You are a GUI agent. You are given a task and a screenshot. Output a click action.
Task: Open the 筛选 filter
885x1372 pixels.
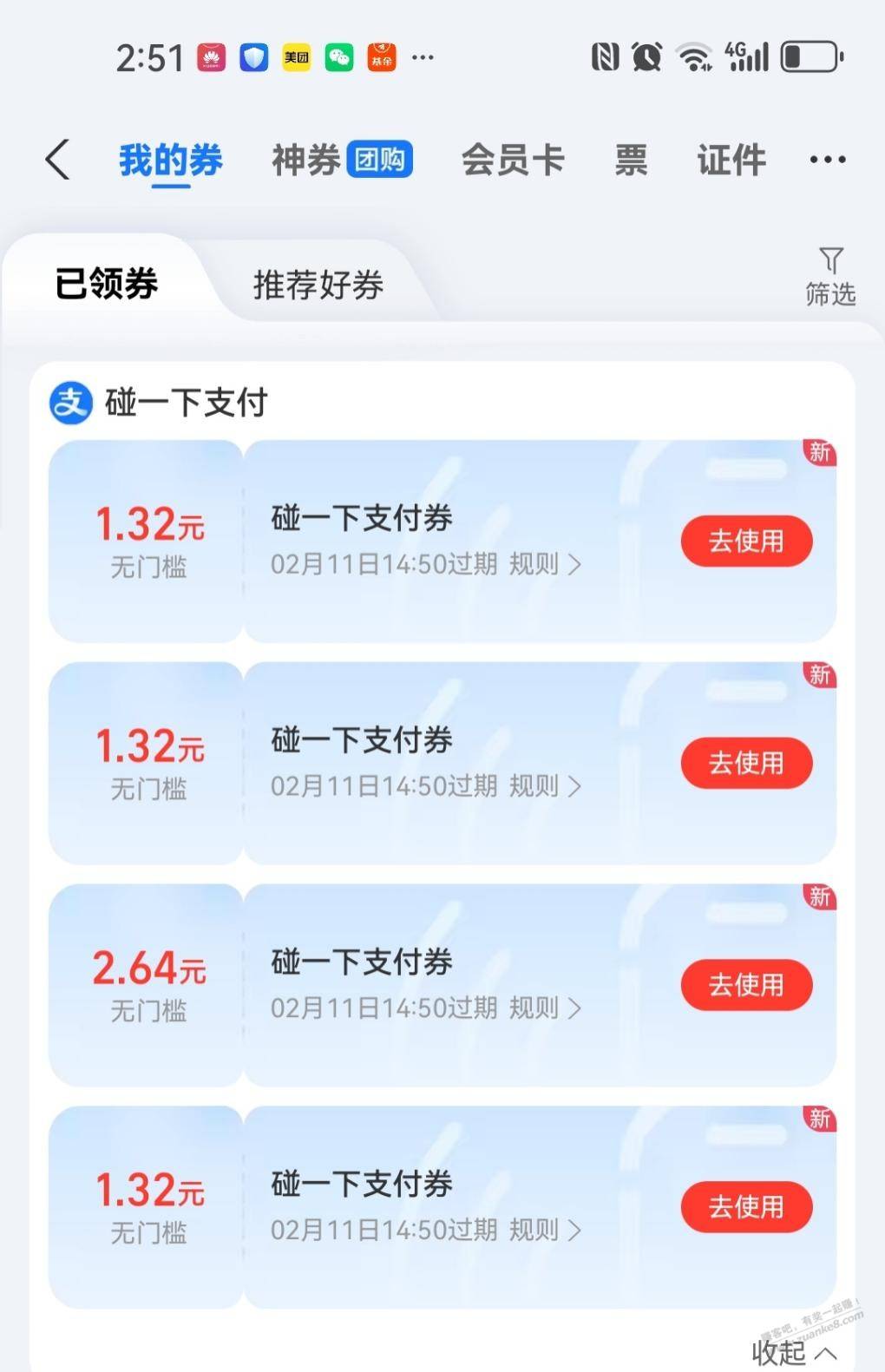pos(830,277)
